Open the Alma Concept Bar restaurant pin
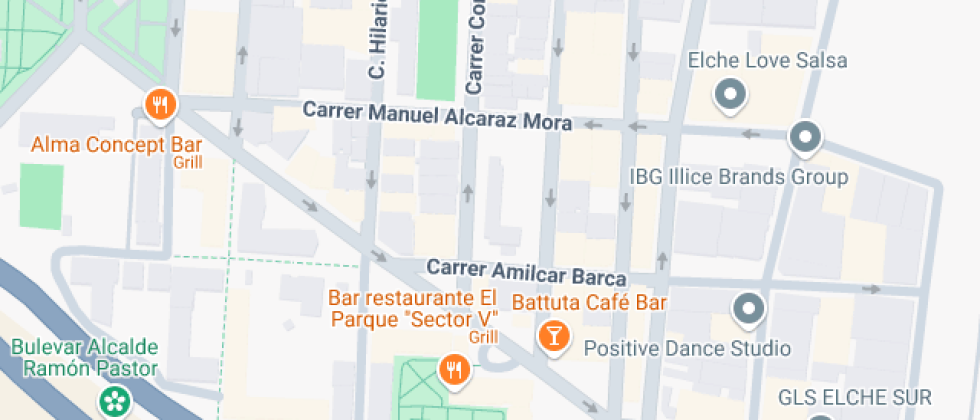The width and height of the screenshot is (980, 420). (x=160, y=104)
